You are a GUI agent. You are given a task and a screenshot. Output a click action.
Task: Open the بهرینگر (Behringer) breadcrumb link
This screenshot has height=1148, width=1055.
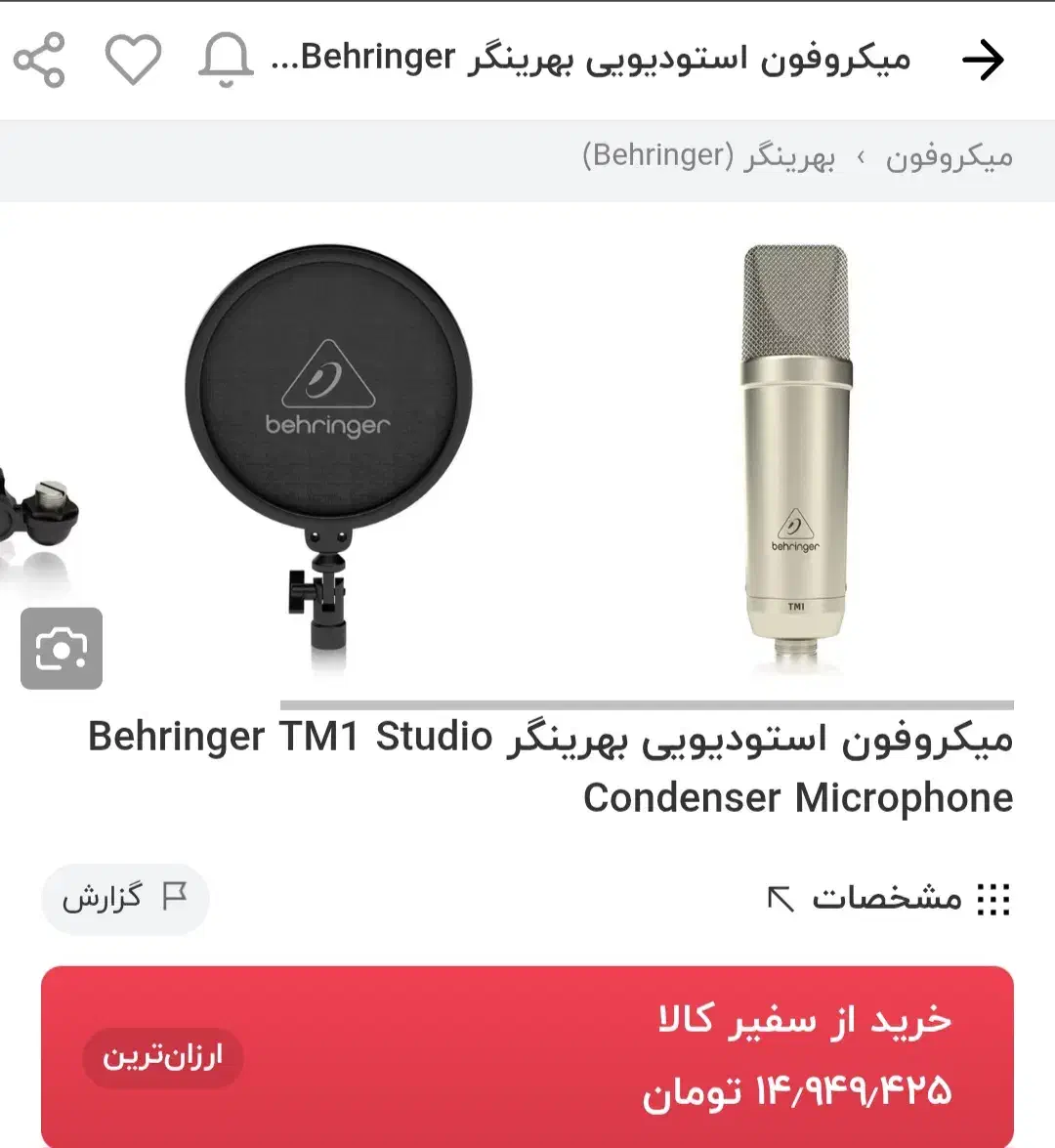click(708, 157)
